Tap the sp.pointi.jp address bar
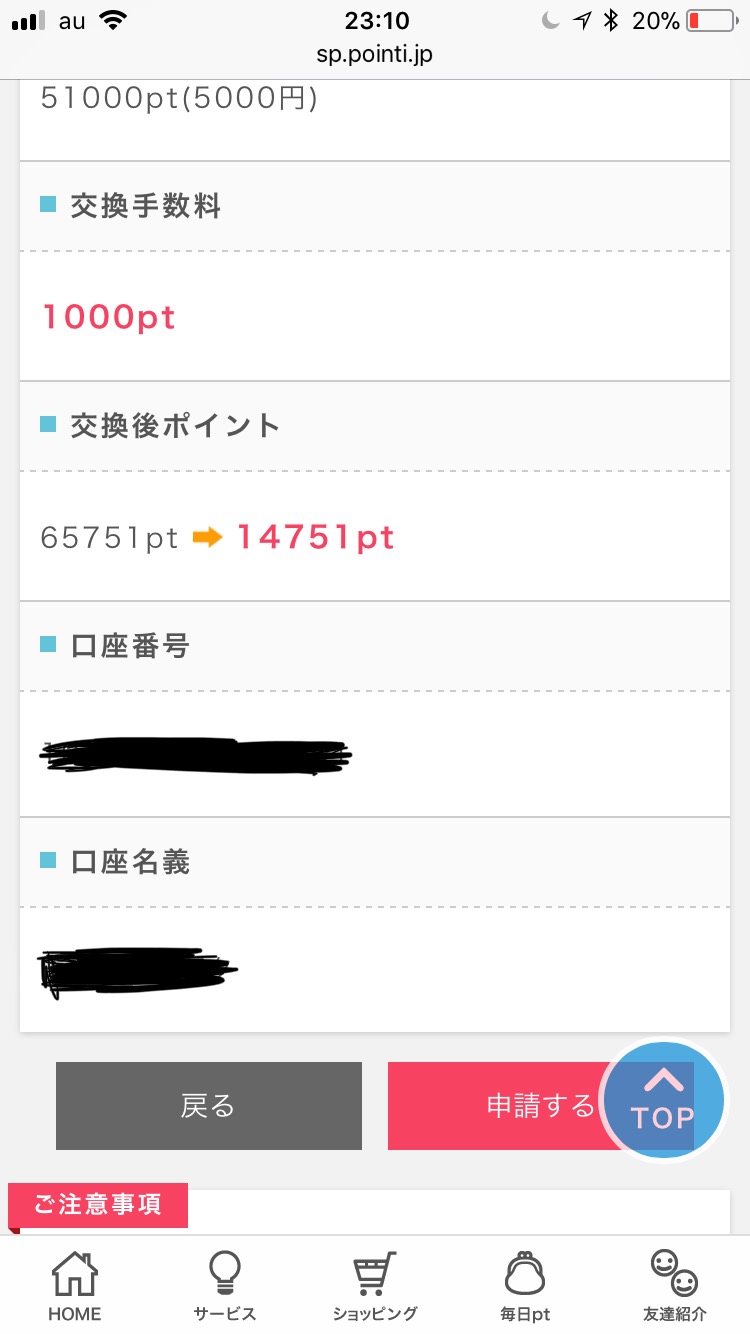The height and width of the screenshot is (1334, 750). pos(375,55)
